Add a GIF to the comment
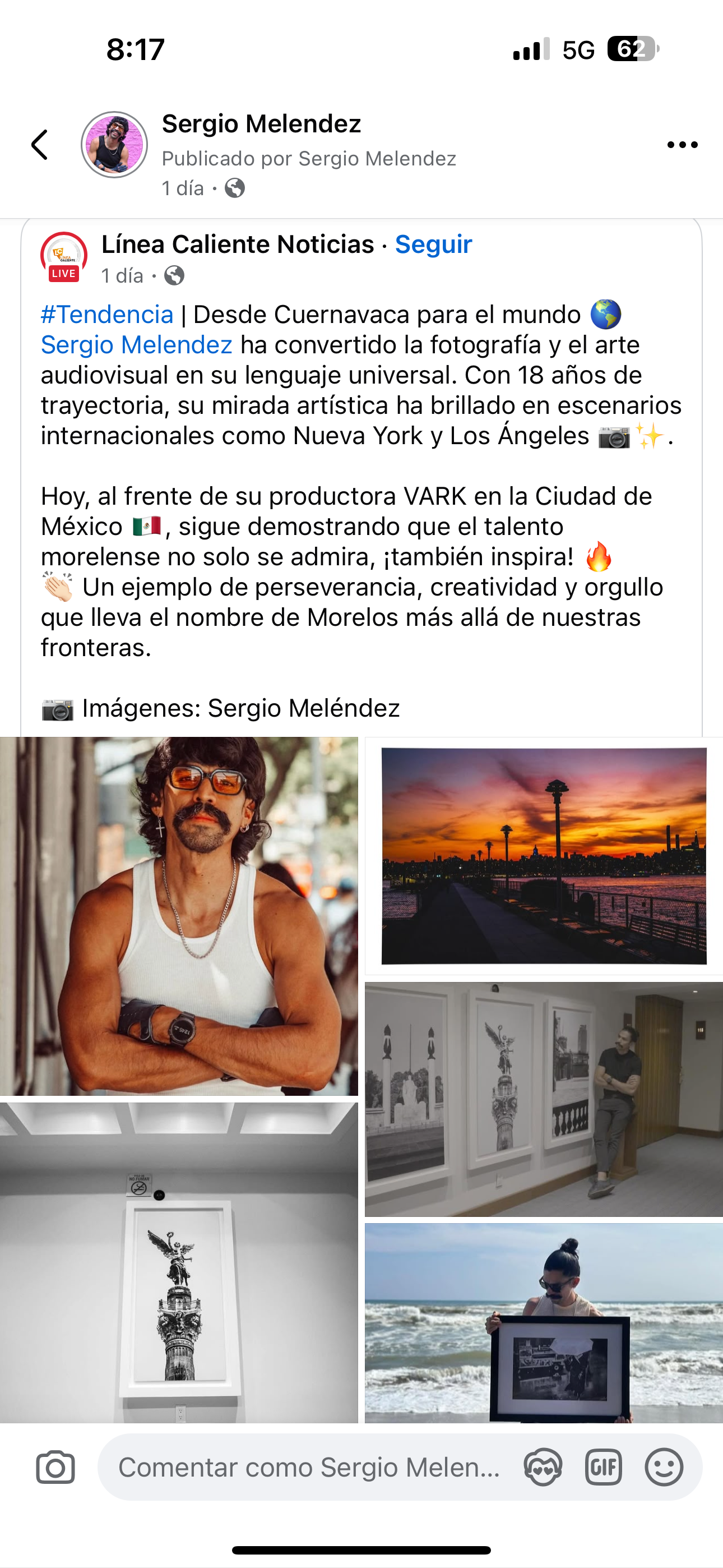 tap(603, 1468)
